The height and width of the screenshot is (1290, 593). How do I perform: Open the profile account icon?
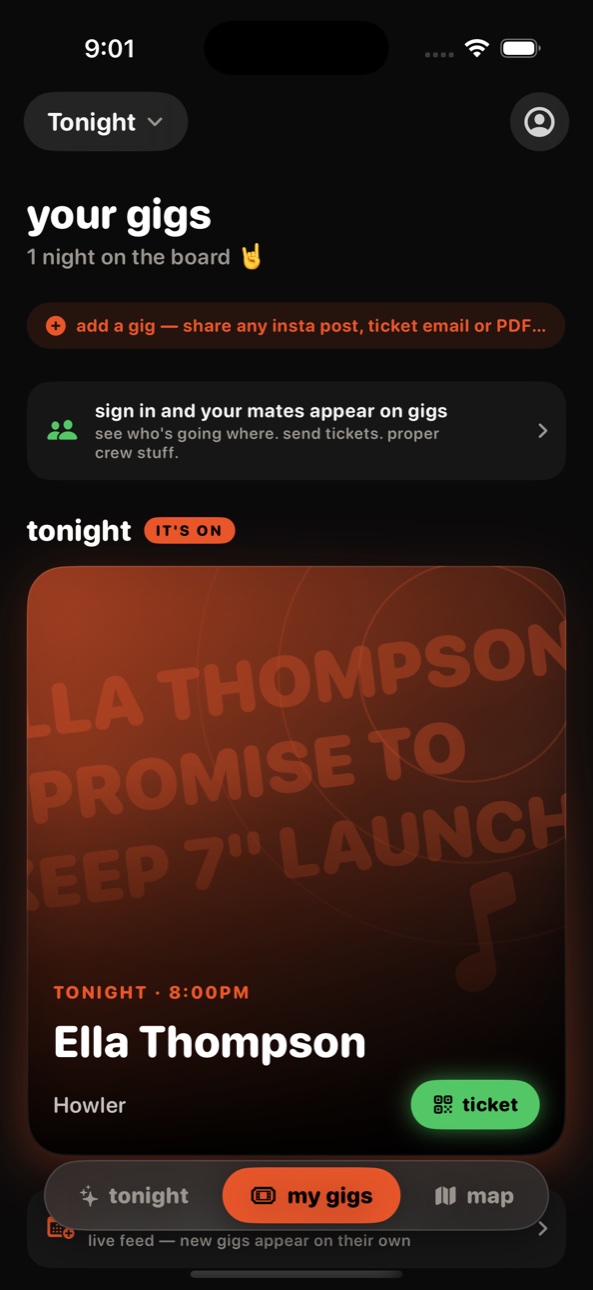click(539, 122)
